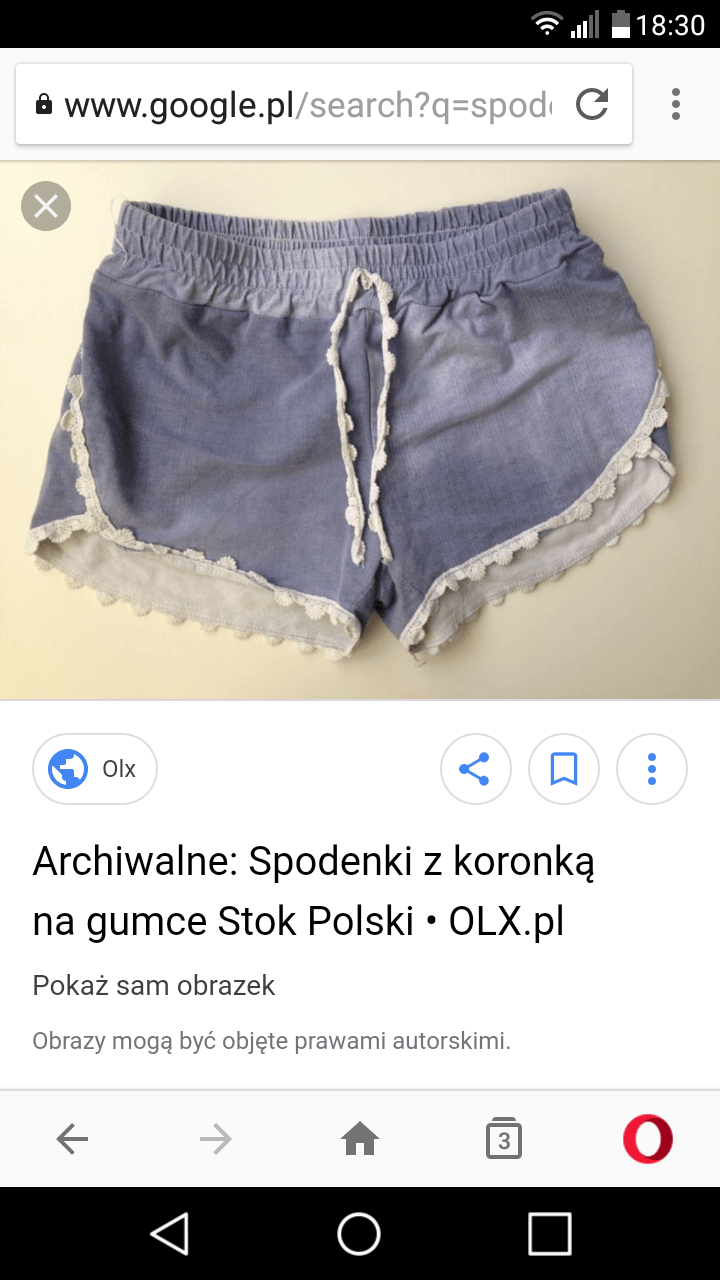
Task: Open more options for image result
Action: (652, 769)
